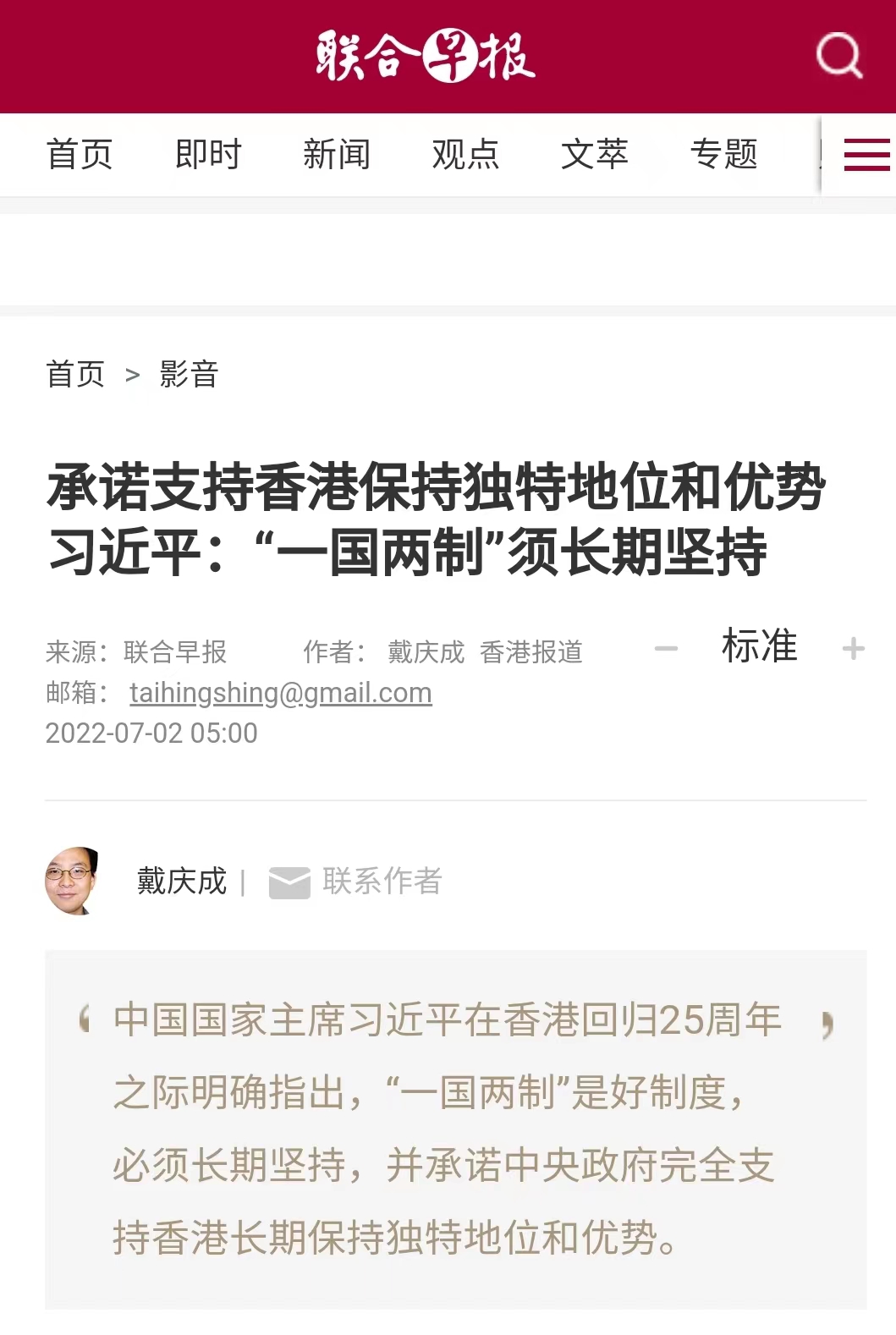Open the 专题 tab

tap(723, 155)
